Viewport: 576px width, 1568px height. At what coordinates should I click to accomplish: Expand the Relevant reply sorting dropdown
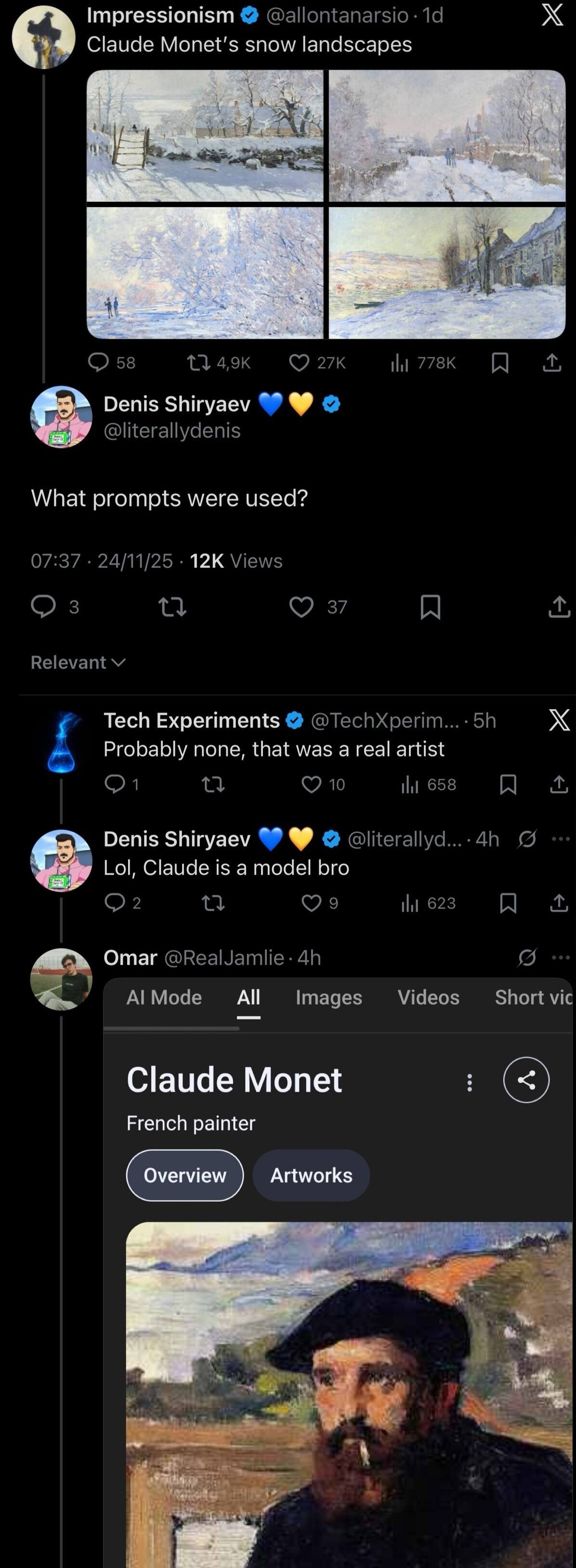tap(78, 662)
